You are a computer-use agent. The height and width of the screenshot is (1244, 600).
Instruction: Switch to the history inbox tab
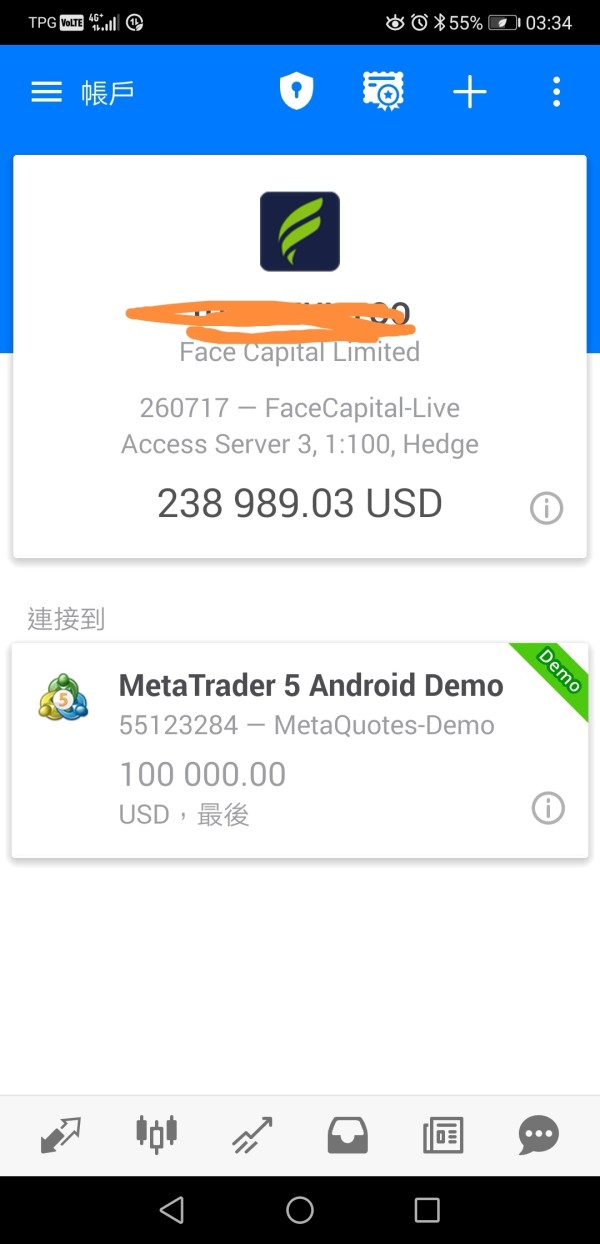click(x=348, y=1135)
